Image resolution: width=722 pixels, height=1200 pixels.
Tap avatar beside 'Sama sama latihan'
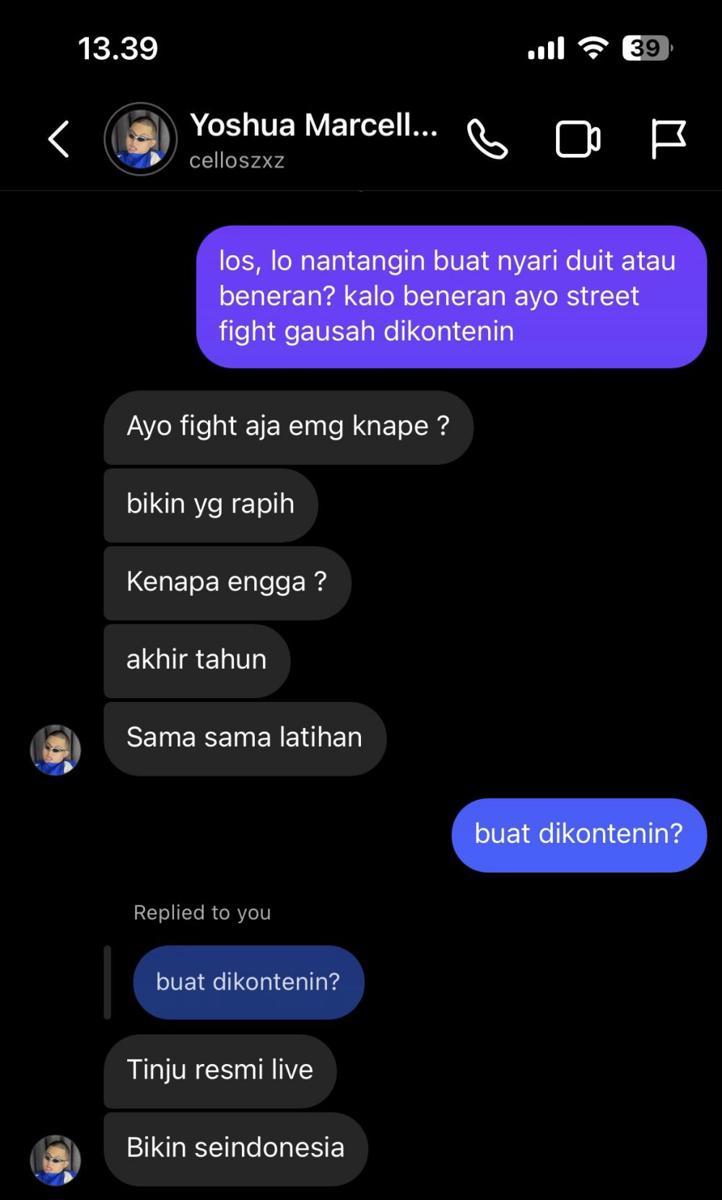coord(55,750)
